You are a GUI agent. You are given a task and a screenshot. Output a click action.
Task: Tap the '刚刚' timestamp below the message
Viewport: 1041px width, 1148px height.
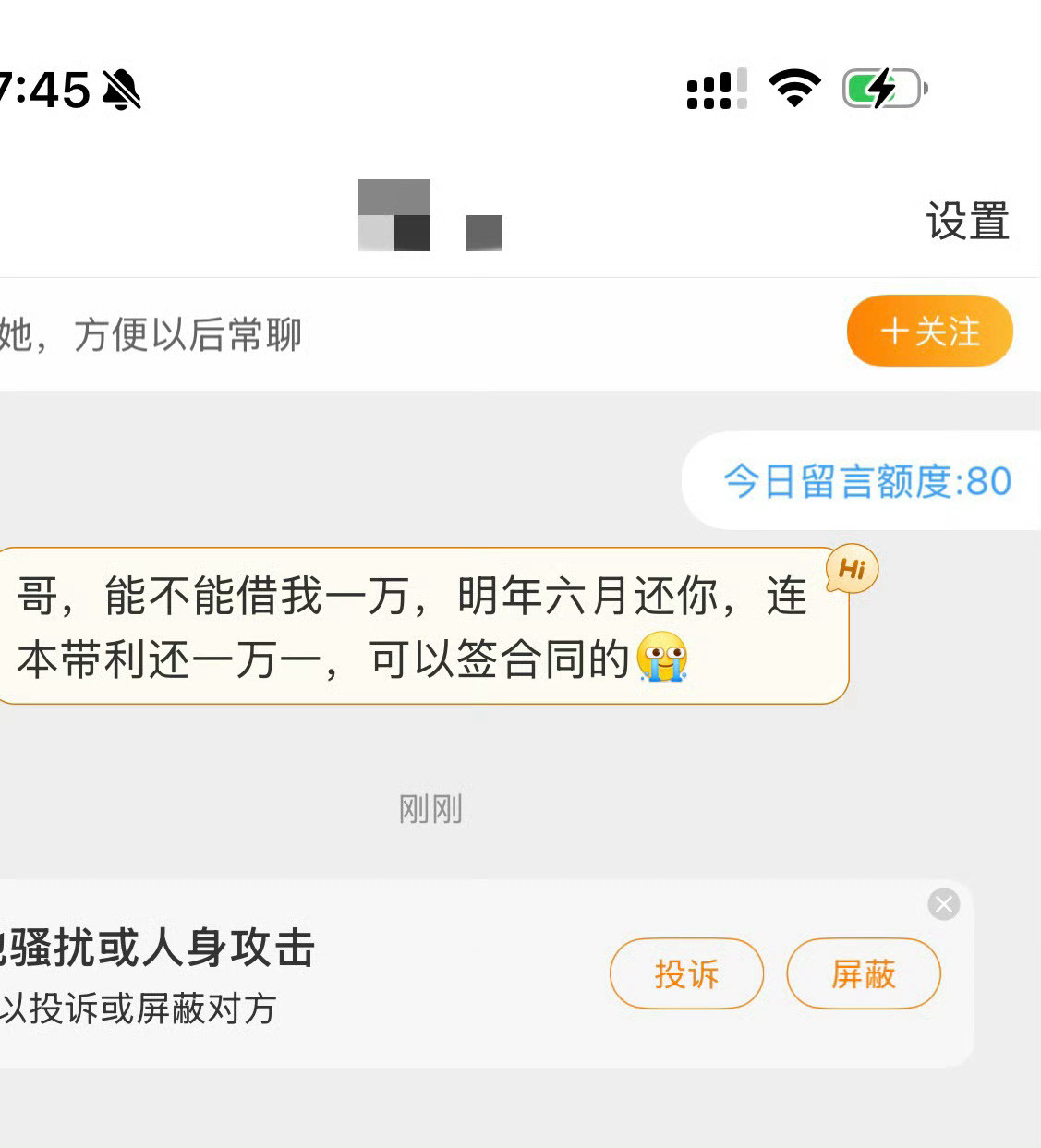[x=429, y=809]
